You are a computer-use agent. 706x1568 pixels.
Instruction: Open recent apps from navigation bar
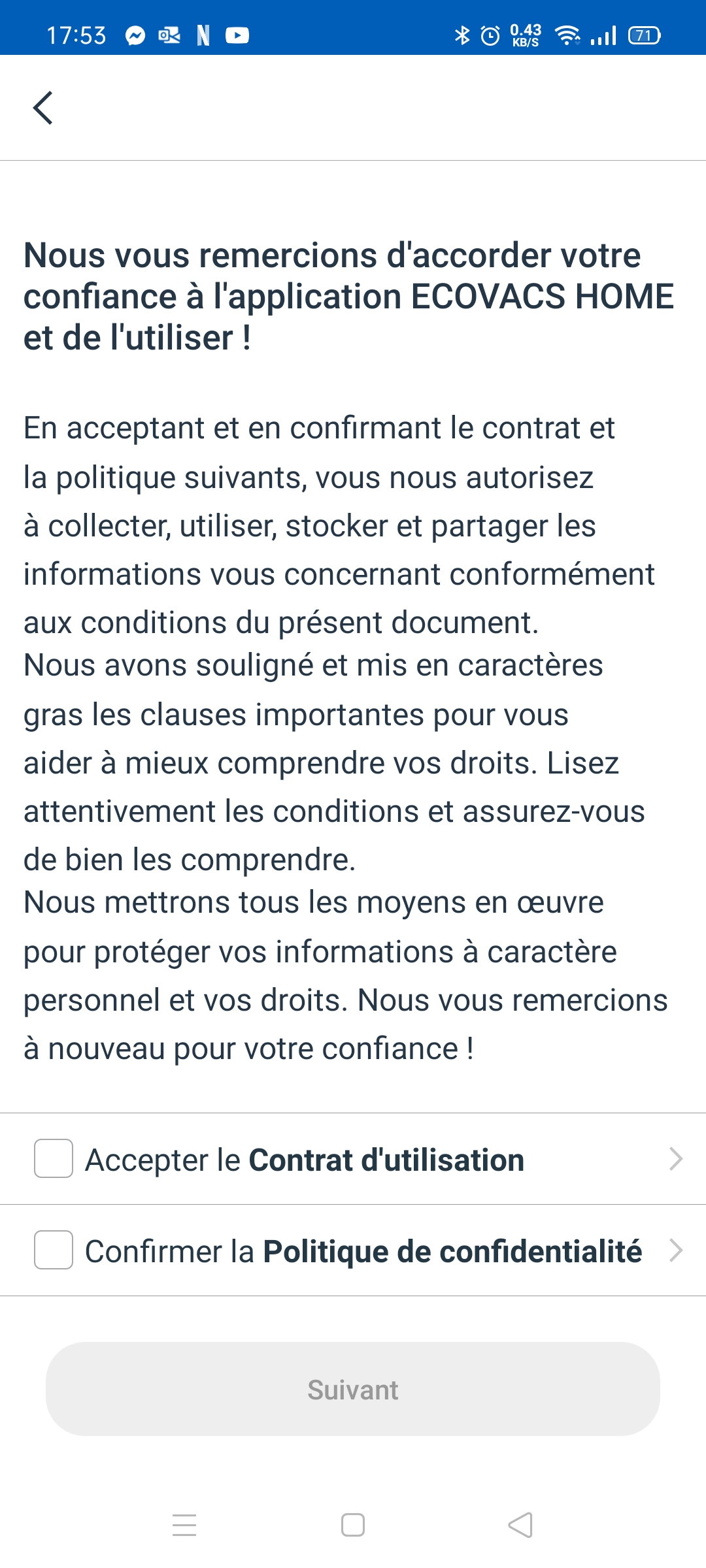tap(184, 1525)
